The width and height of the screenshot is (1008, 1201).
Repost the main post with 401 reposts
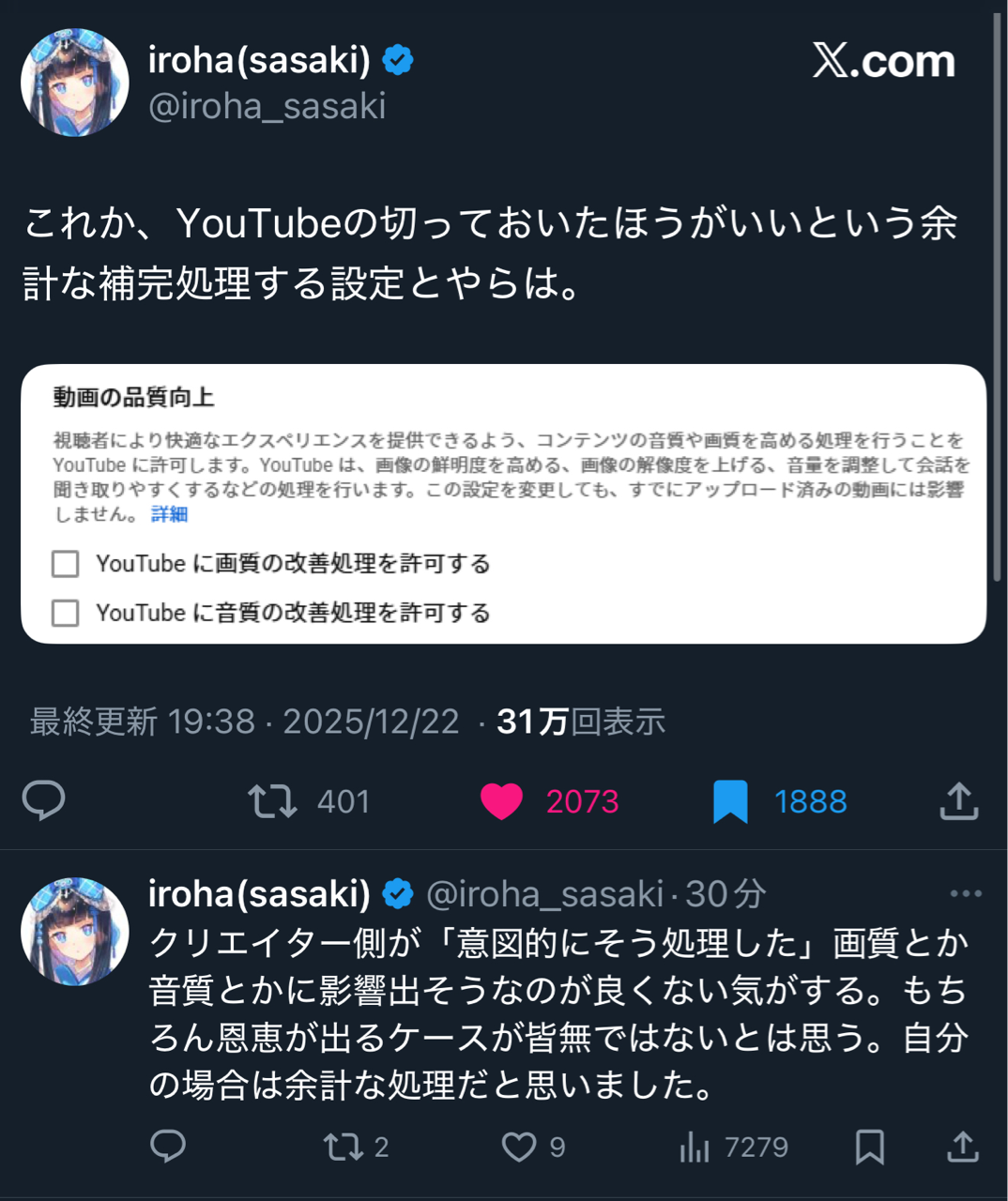tap(272, 801)
